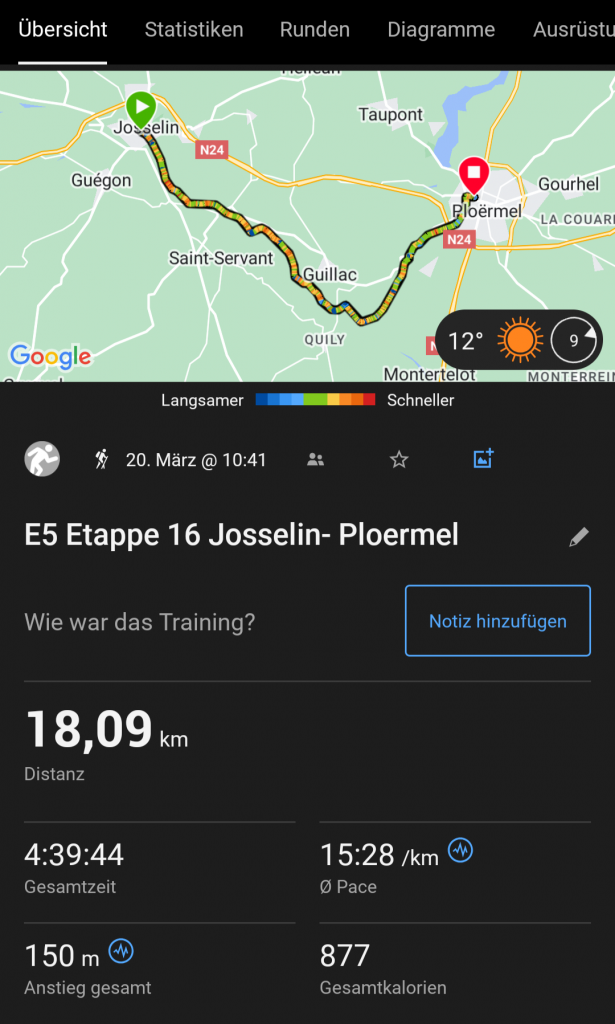Edit the activity name with pencil
Image resolution: width=615 pixels, height=1024 pixels.
(578, 538)
